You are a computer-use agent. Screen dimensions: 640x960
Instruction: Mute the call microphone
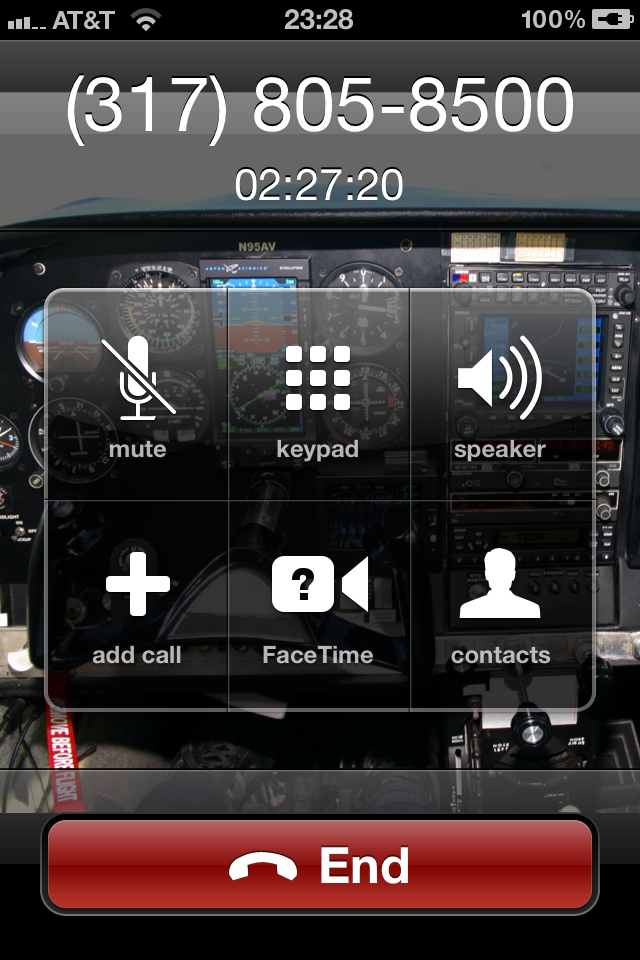coord(137,395)
